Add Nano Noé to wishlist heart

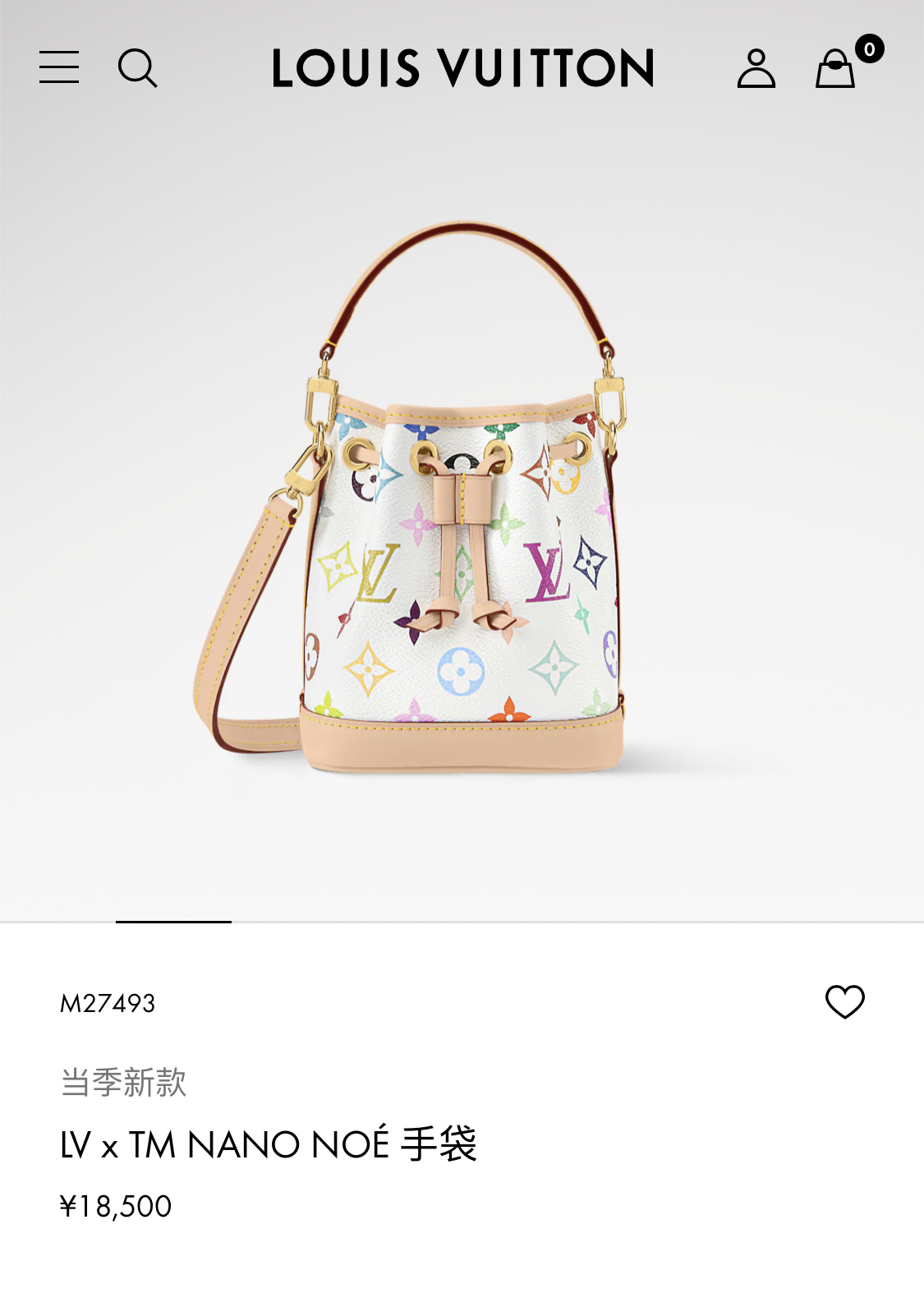844,1001
